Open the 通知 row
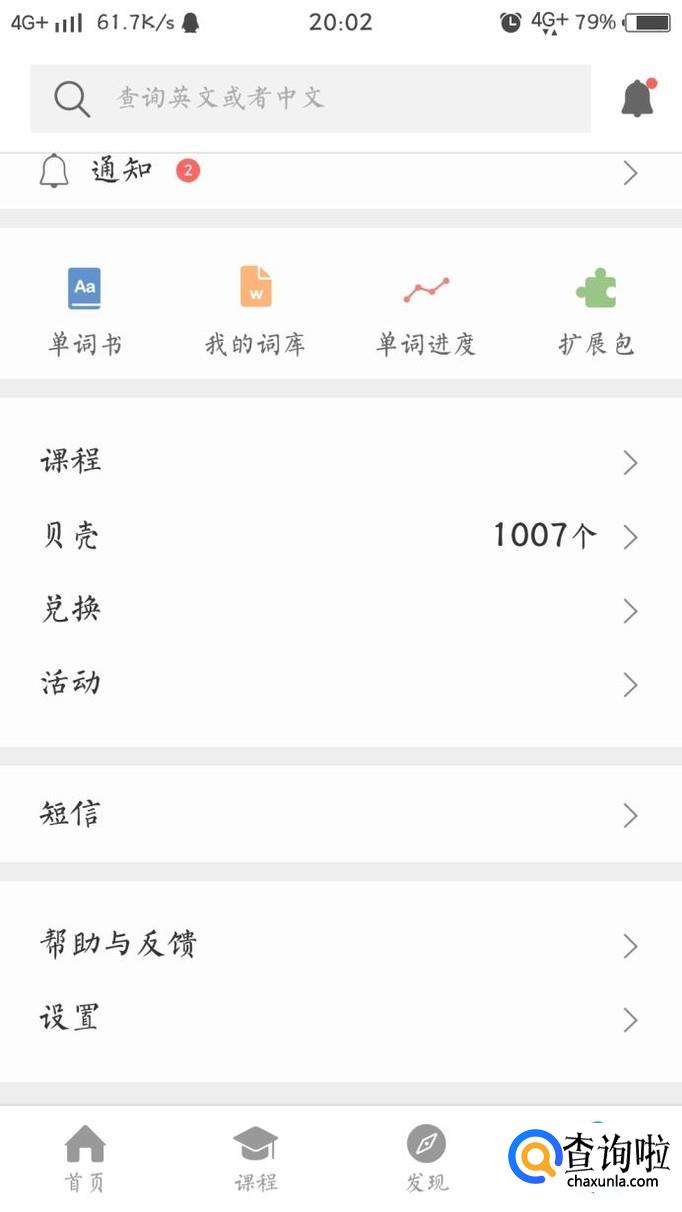Image resolution: width=682 pixels, height=1212 pixels. pos(340,172)
